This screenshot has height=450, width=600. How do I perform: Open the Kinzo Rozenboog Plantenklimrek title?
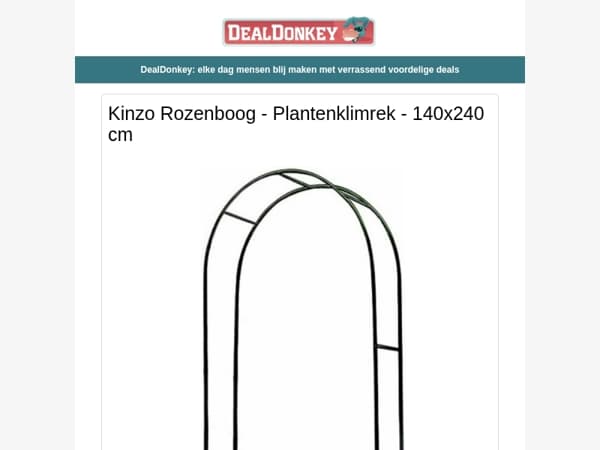click(296, 124)
